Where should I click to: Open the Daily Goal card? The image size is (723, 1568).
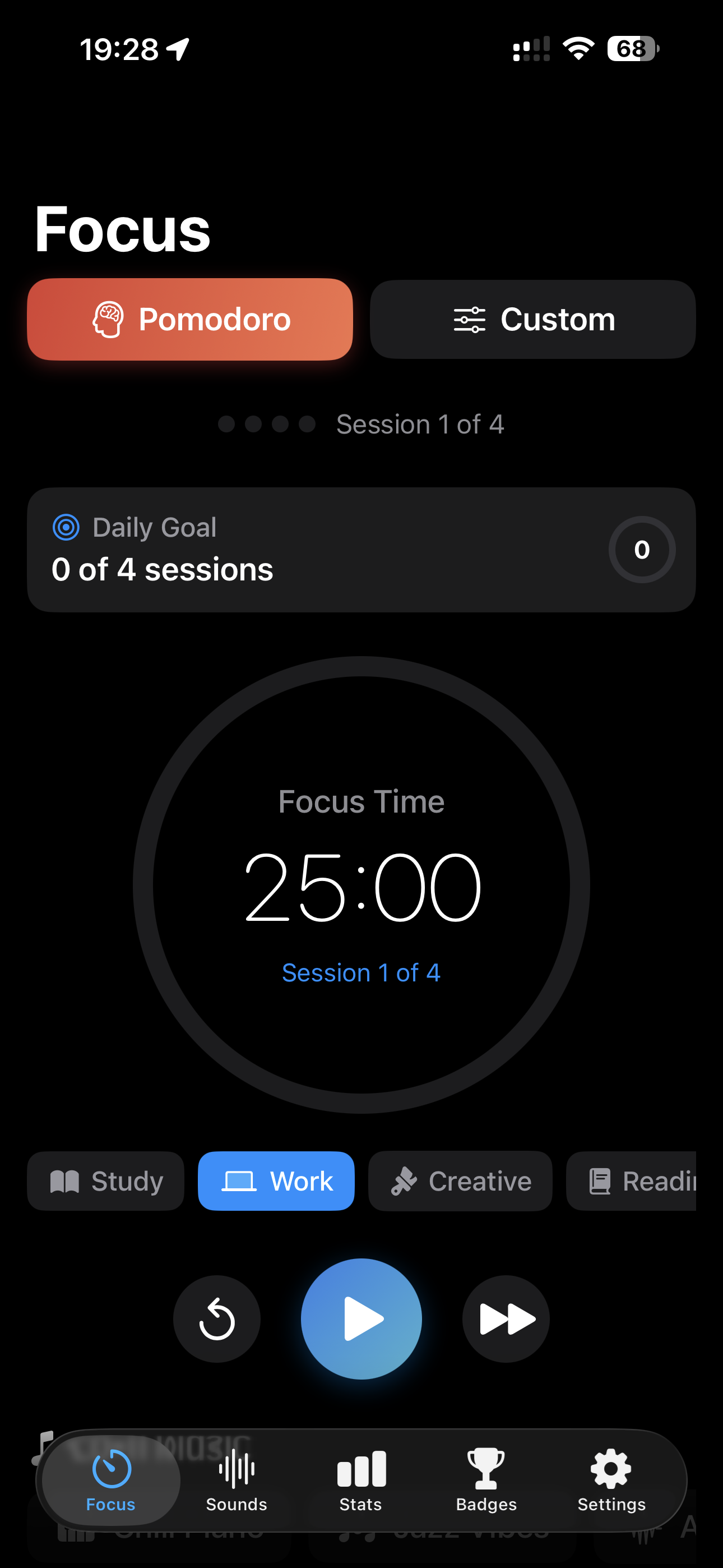(361, 550)
